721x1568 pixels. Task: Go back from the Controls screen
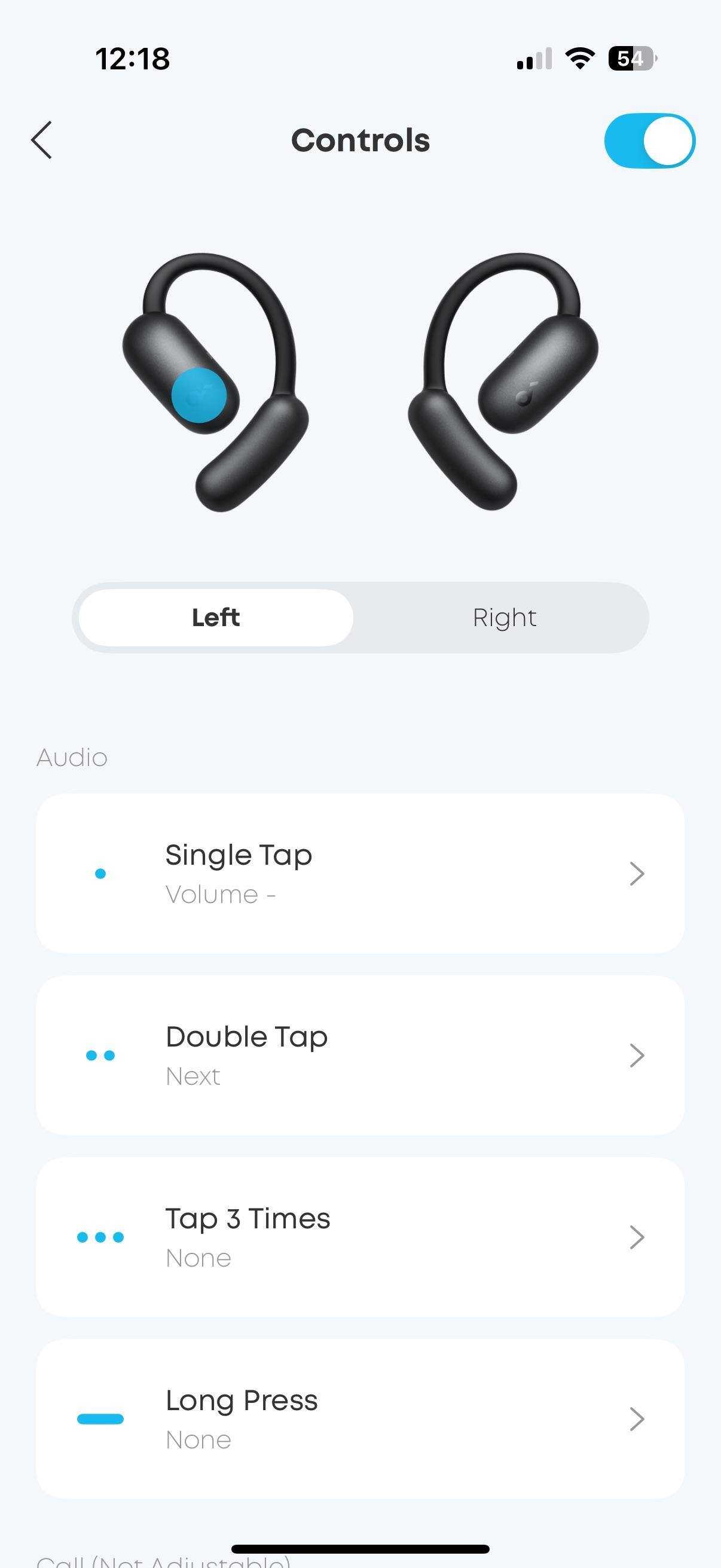41,140
